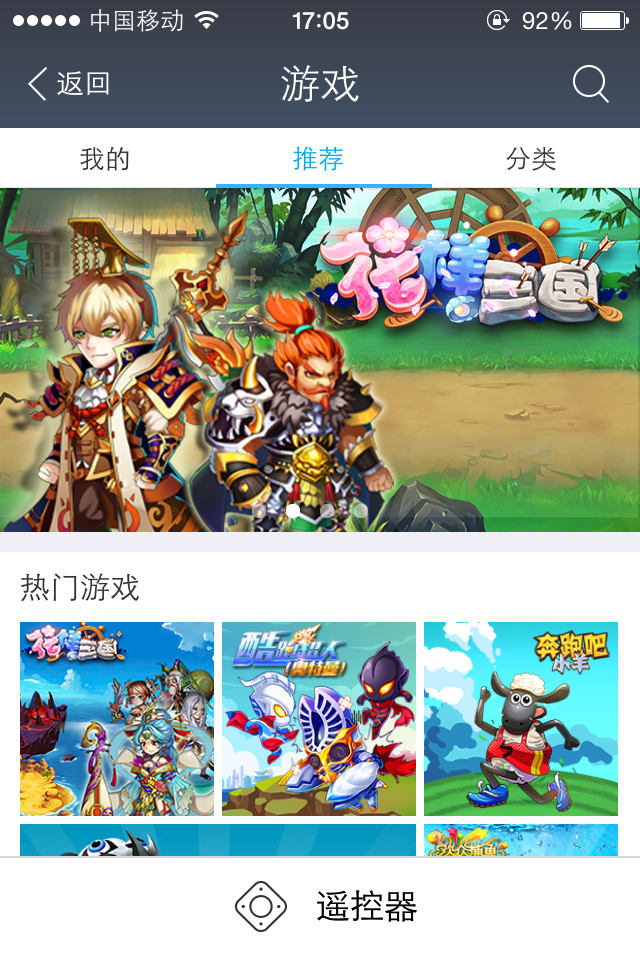
Task: Open the 酷跑超人 game tile
Action: [x=319, y=718]
